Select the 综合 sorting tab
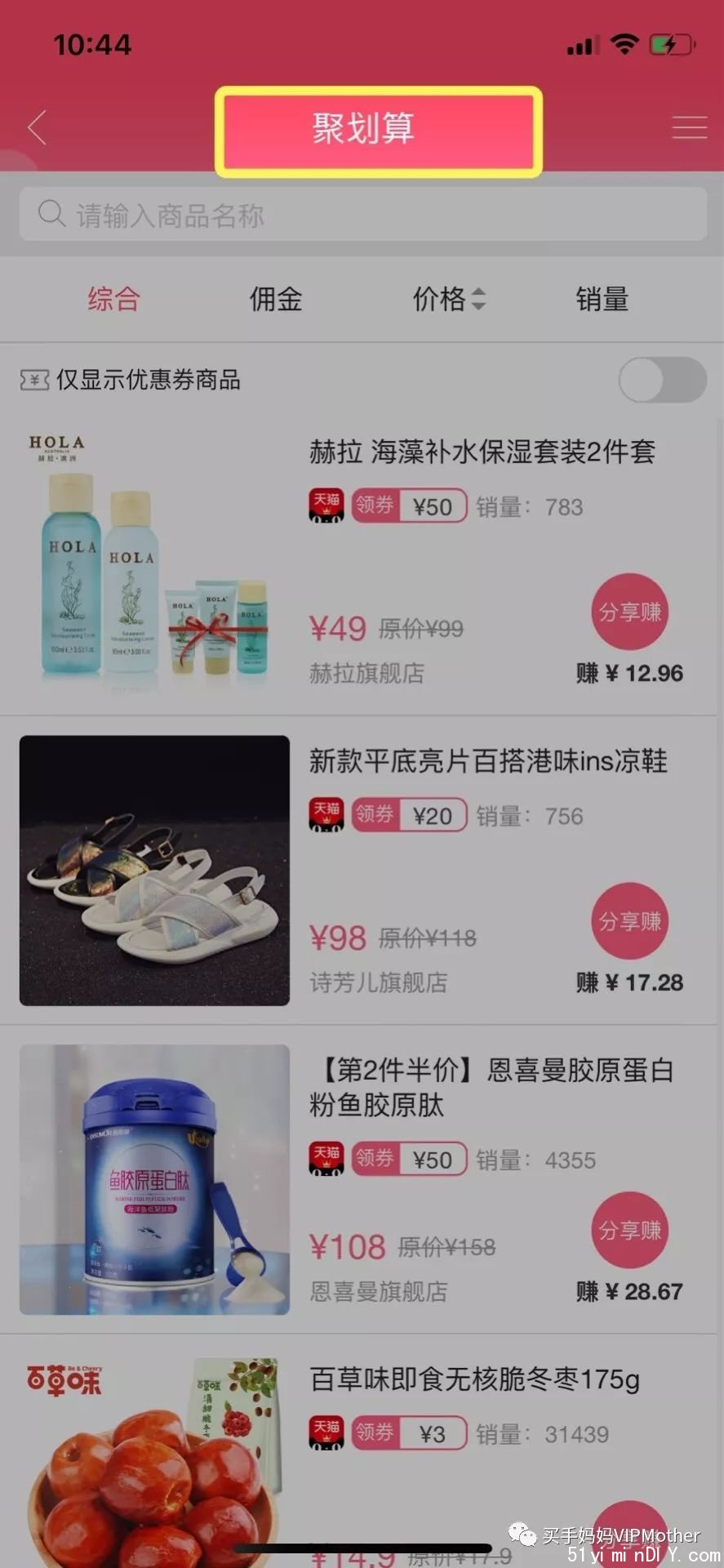 click(113, 299)
